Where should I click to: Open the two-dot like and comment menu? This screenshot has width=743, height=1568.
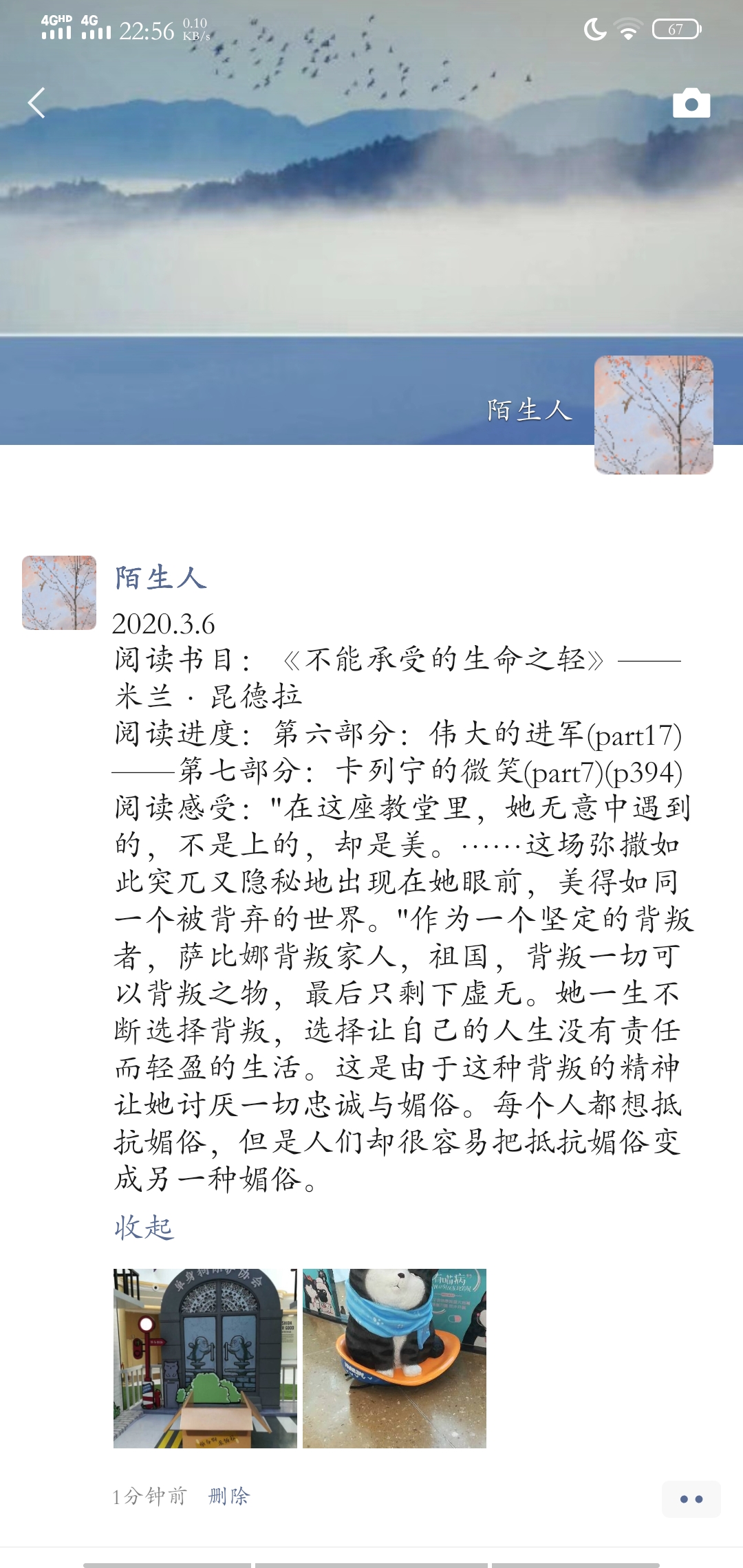[691, 1499]
